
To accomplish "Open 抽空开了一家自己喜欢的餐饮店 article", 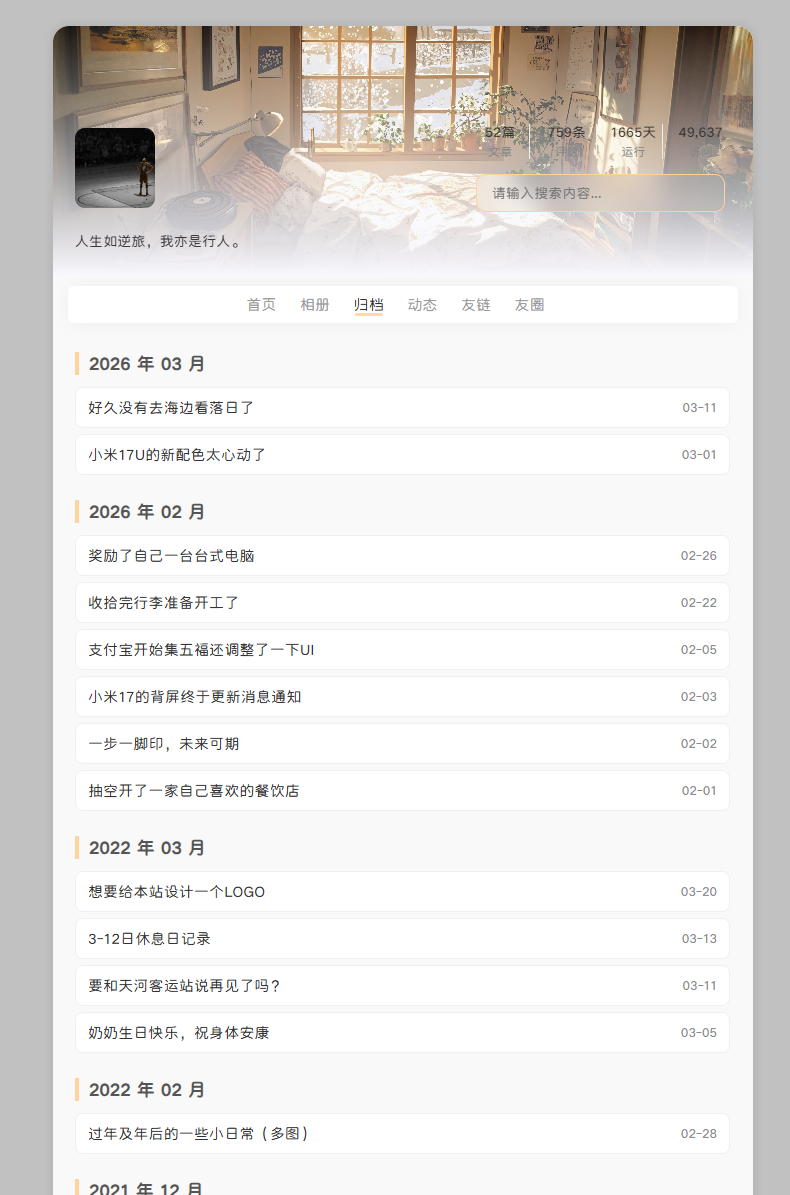I will click(194, 791).
